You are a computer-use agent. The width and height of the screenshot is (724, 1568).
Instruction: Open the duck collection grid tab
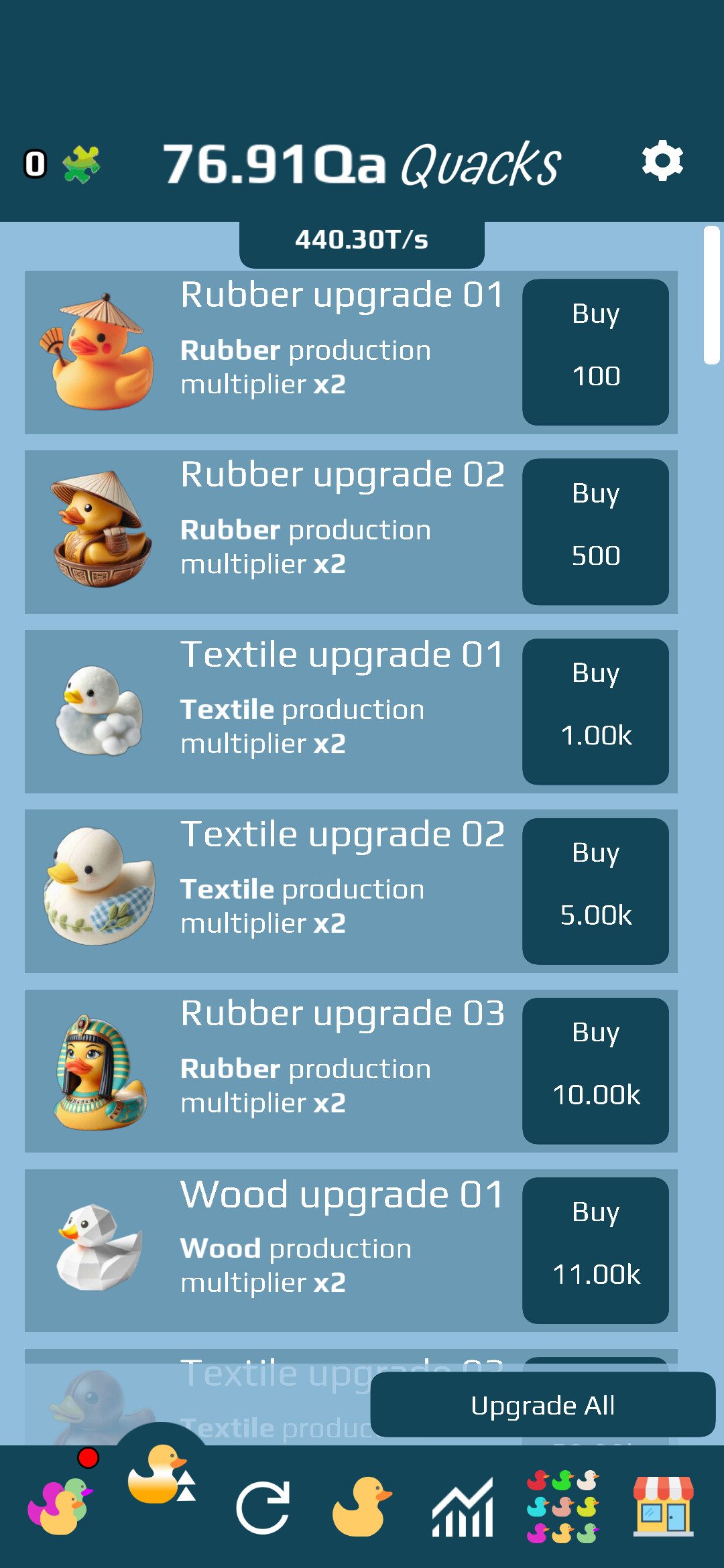(562, 1508)
